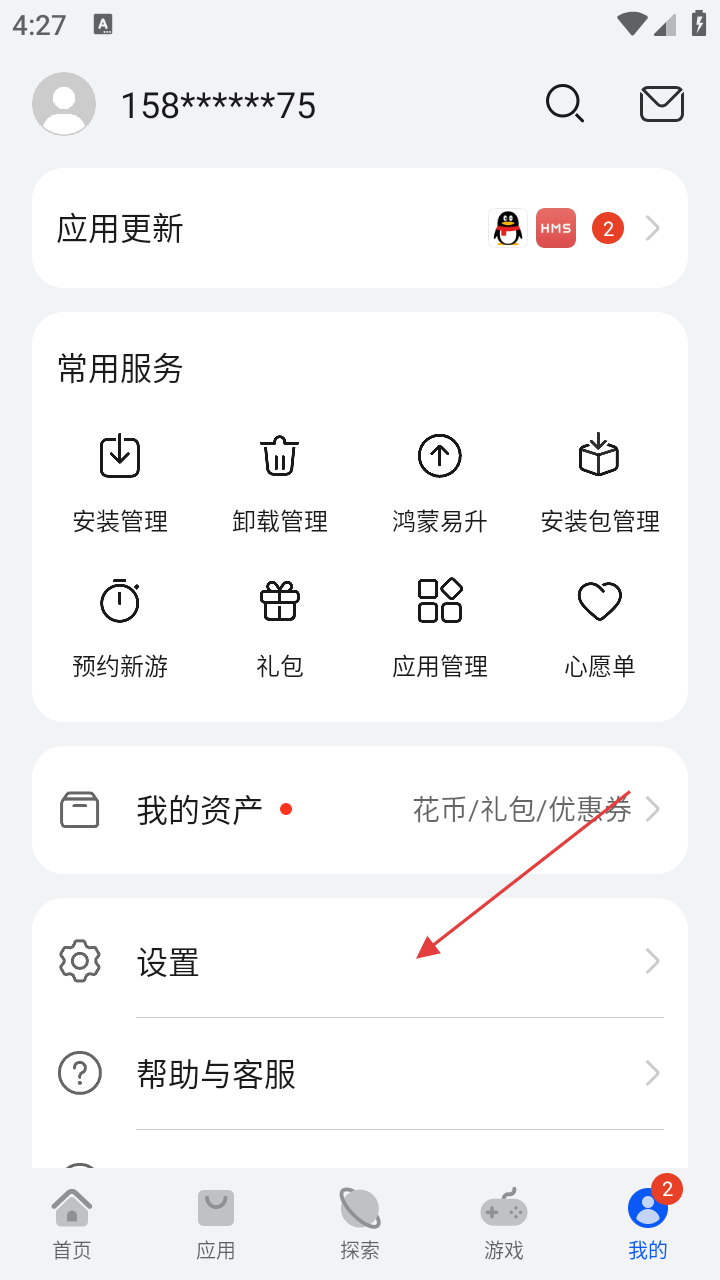Viewport: 720px width, 1280px height.
Task: Open the account profile 158******75
Action: click(x=217, y=105)
